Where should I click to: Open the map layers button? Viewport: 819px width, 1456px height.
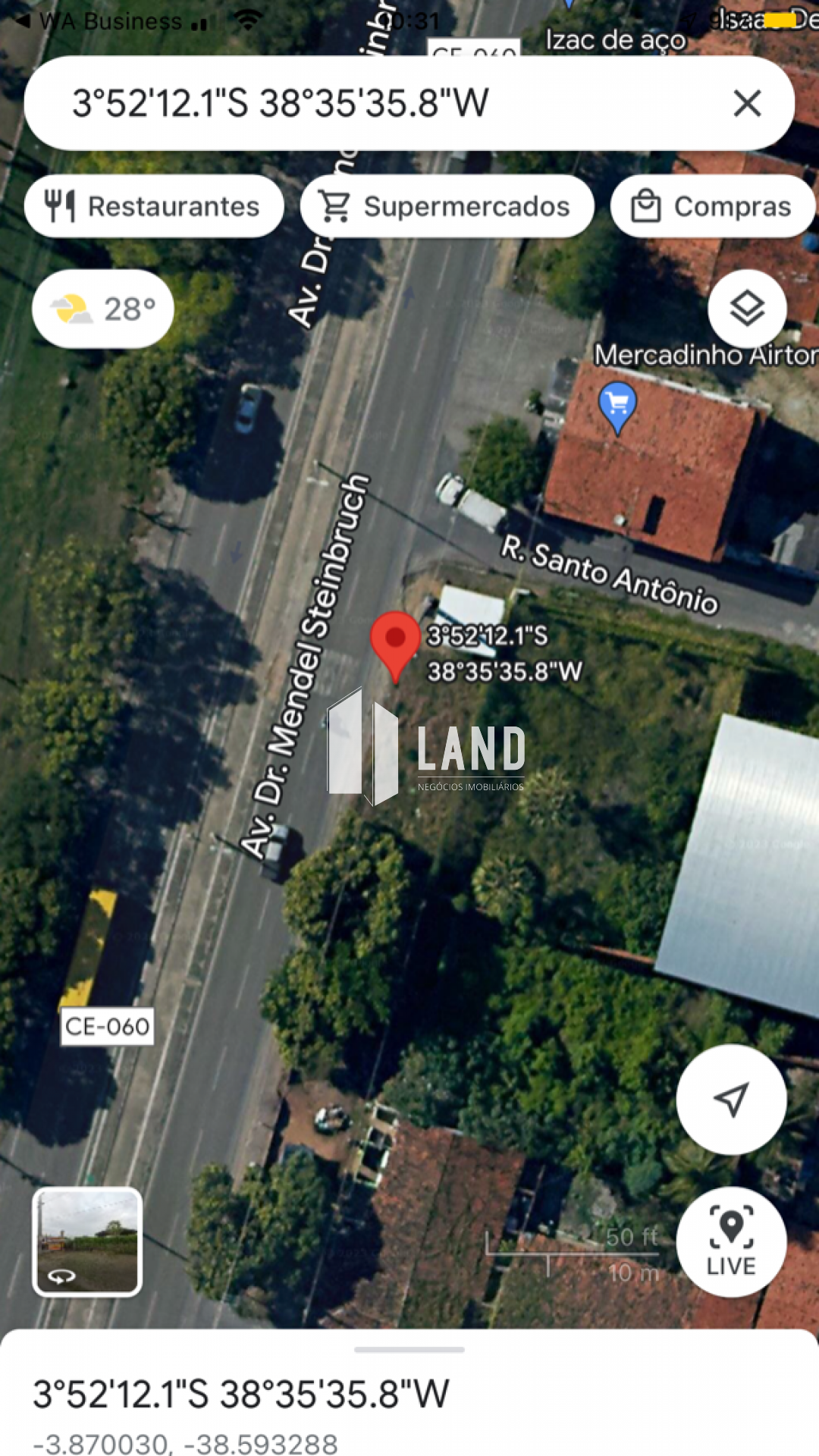point(747,309)
